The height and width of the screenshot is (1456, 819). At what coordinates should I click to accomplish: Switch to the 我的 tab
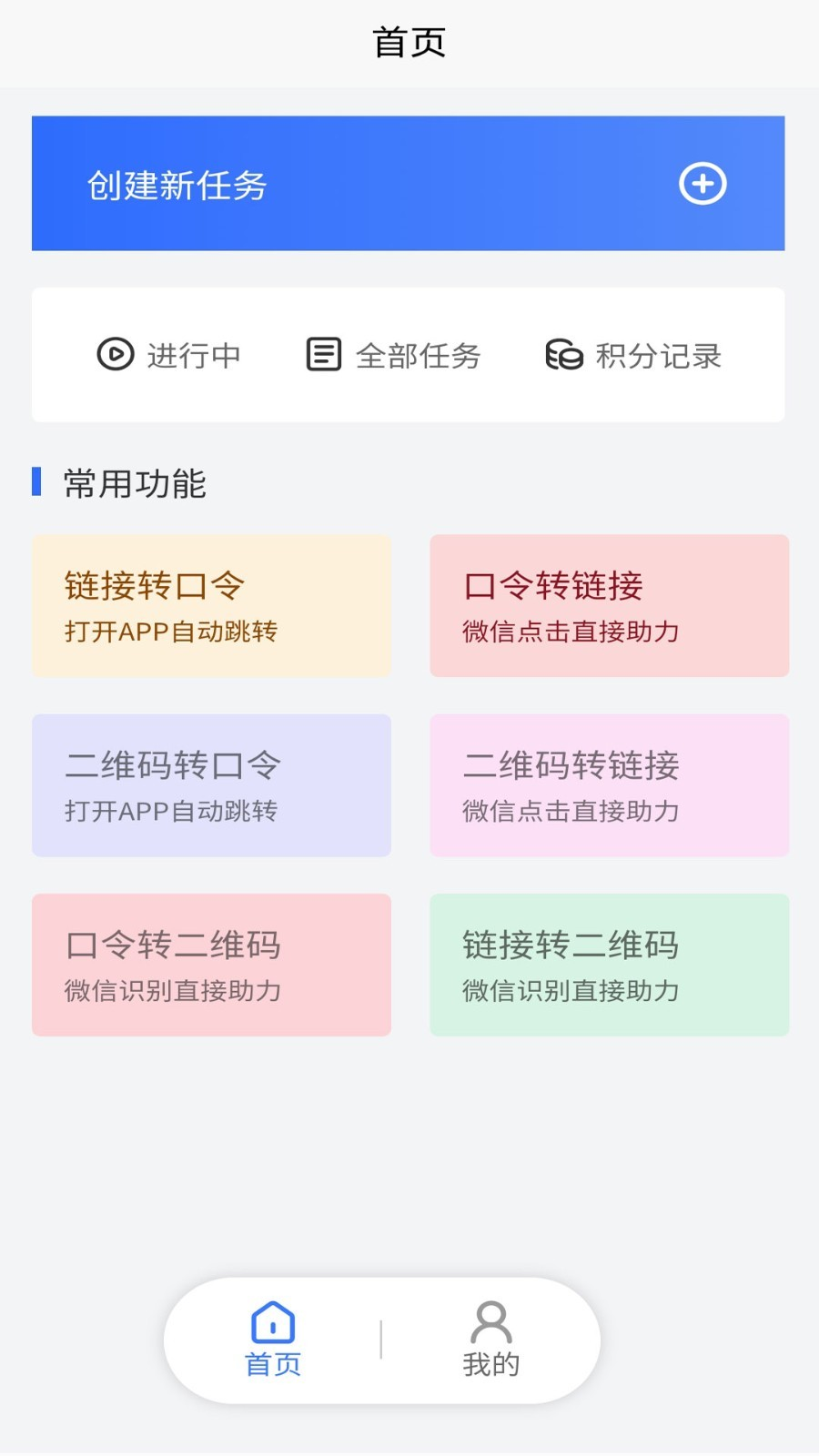point(490,1340)
